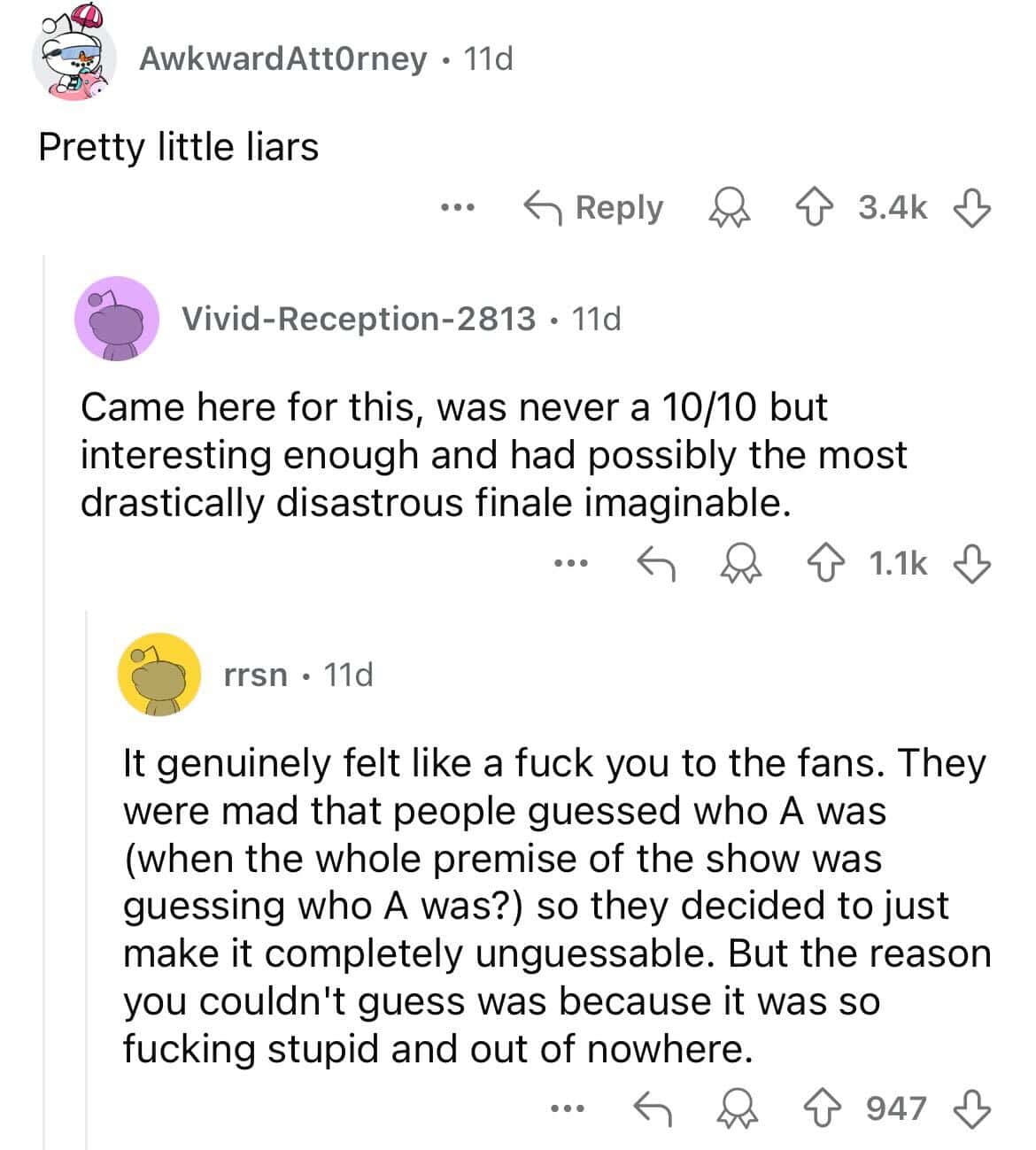Upvote AwkwardAtt0rney's Pretty little liars comment
The image size is (1036, 1150).
click(x=829, y=208)
